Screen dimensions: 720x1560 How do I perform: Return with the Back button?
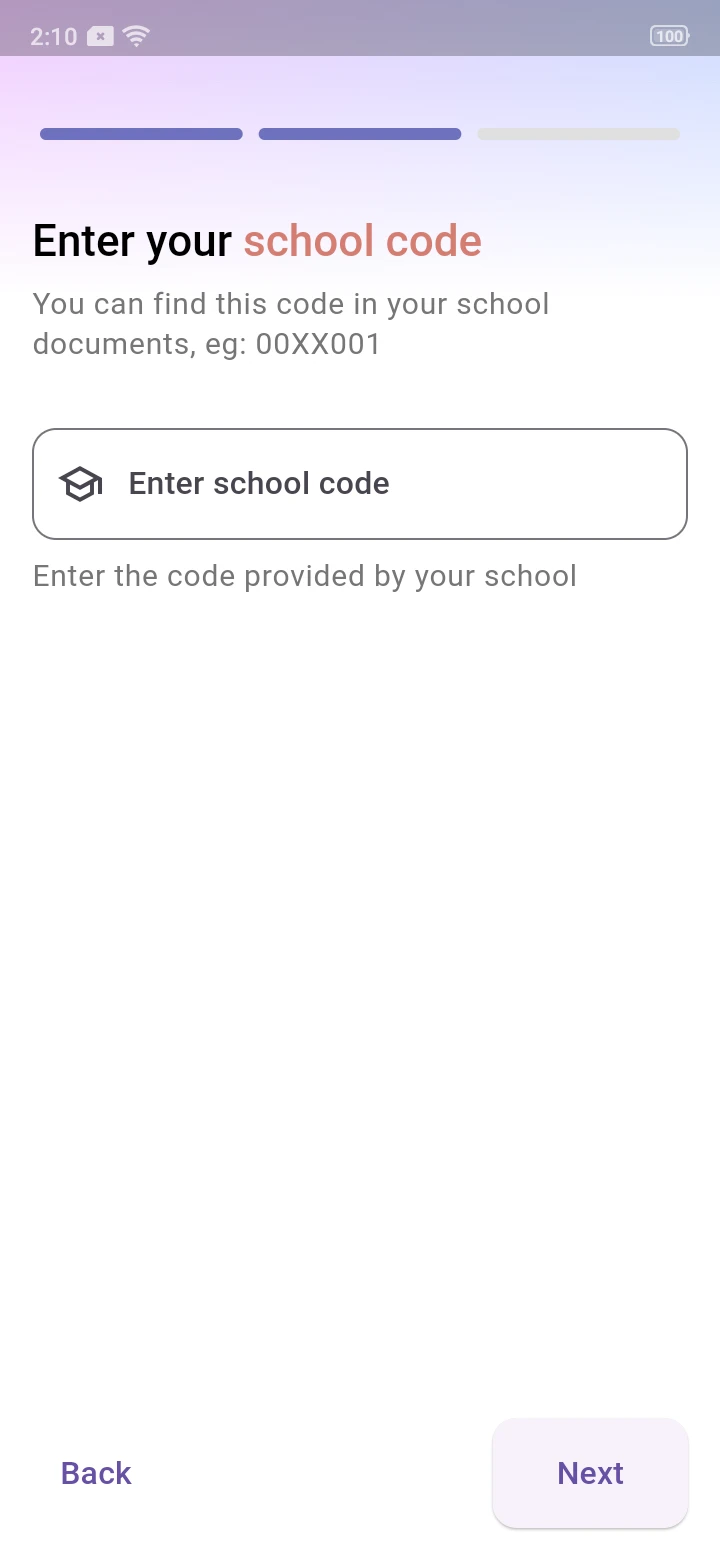click(x=96, y=1473)
